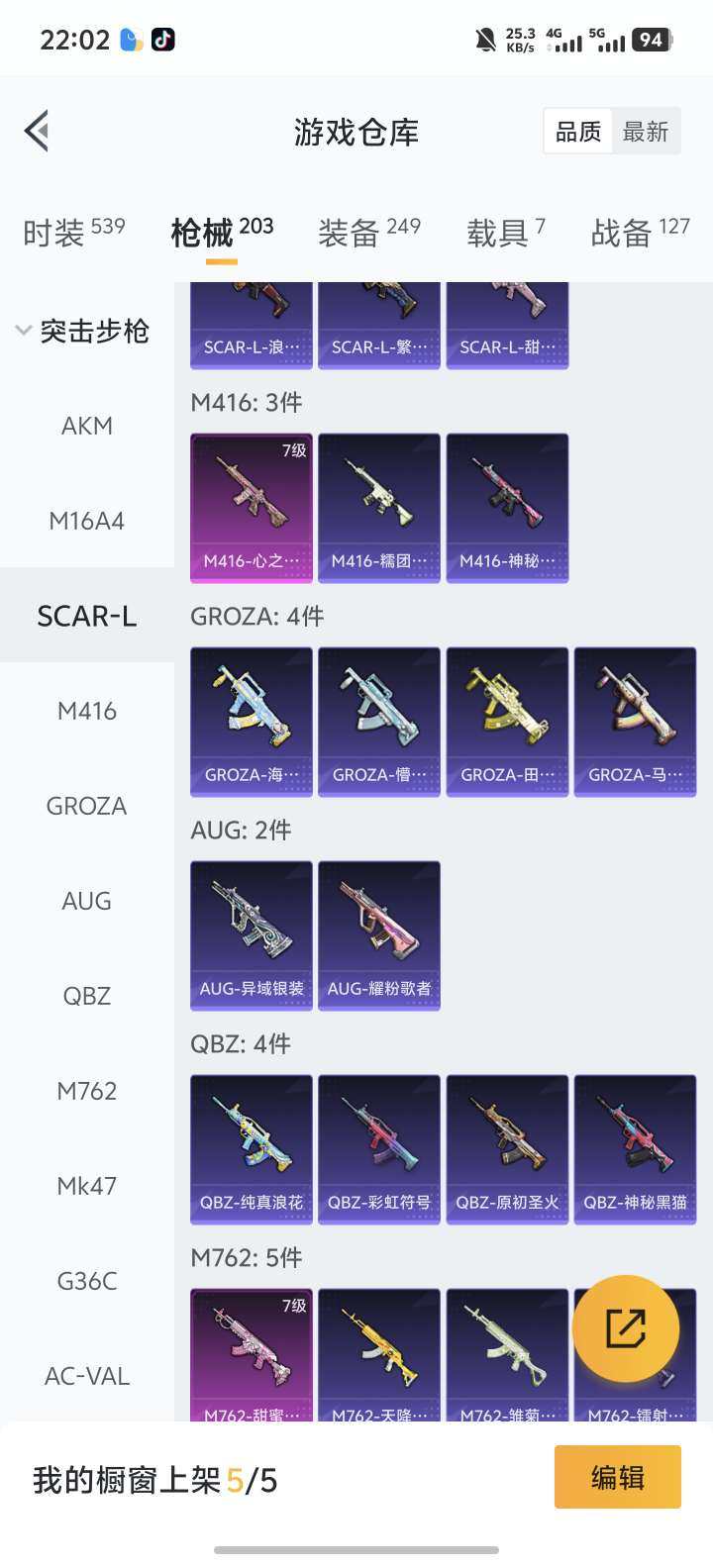Open the level 7 M416-心之 skin

coord(252,507)
